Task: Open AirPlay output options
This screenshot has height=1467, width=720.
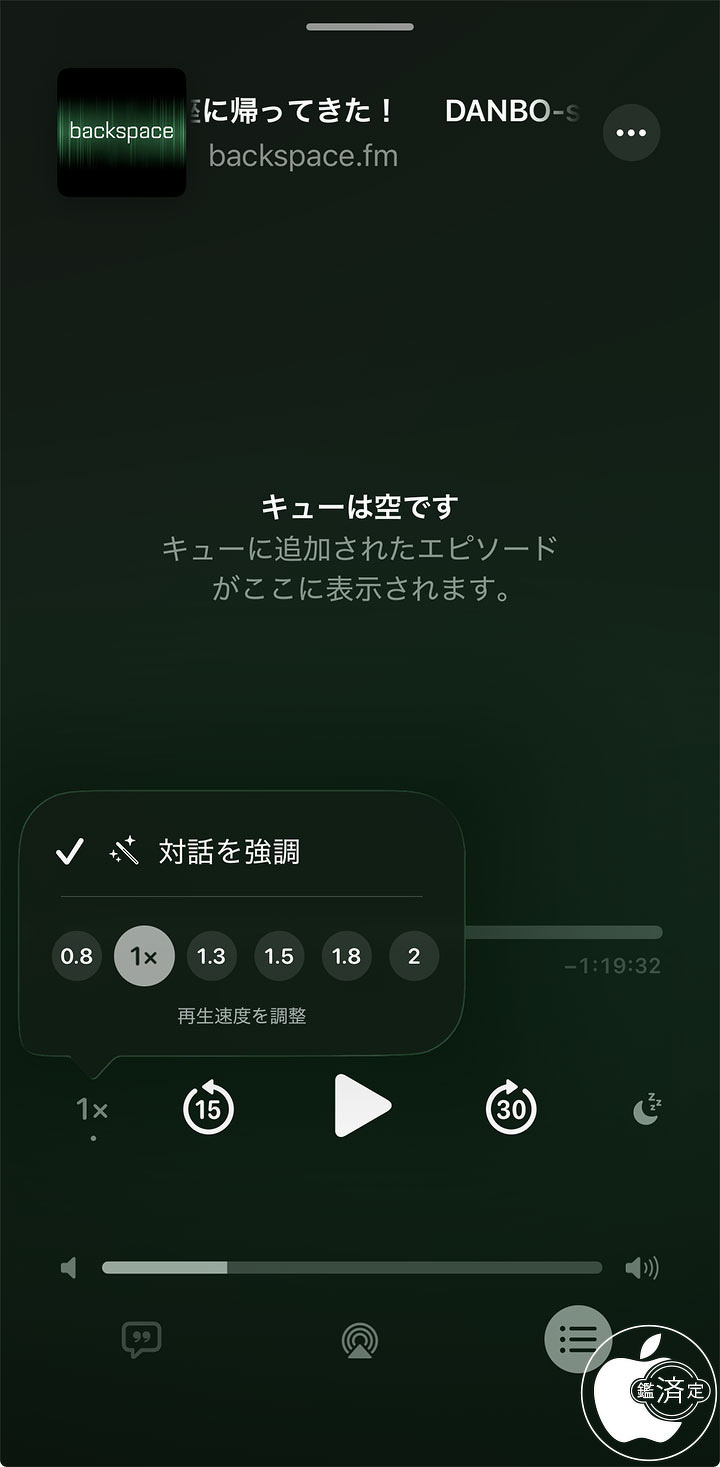Action: 360,1340
